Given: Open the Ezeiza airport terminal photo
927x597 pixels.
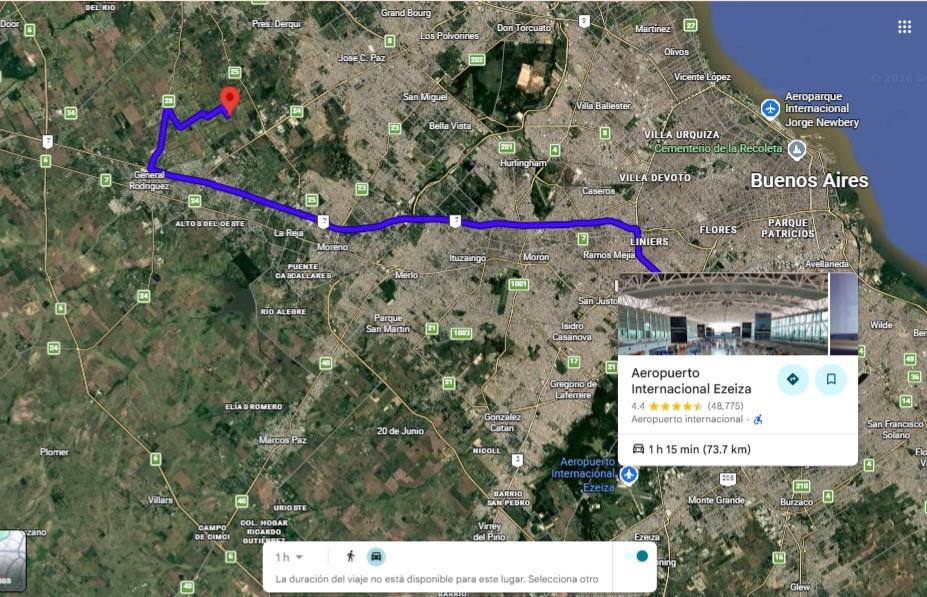Looking at the screenshot, I should pyautogui.click(x=722, y=314).
